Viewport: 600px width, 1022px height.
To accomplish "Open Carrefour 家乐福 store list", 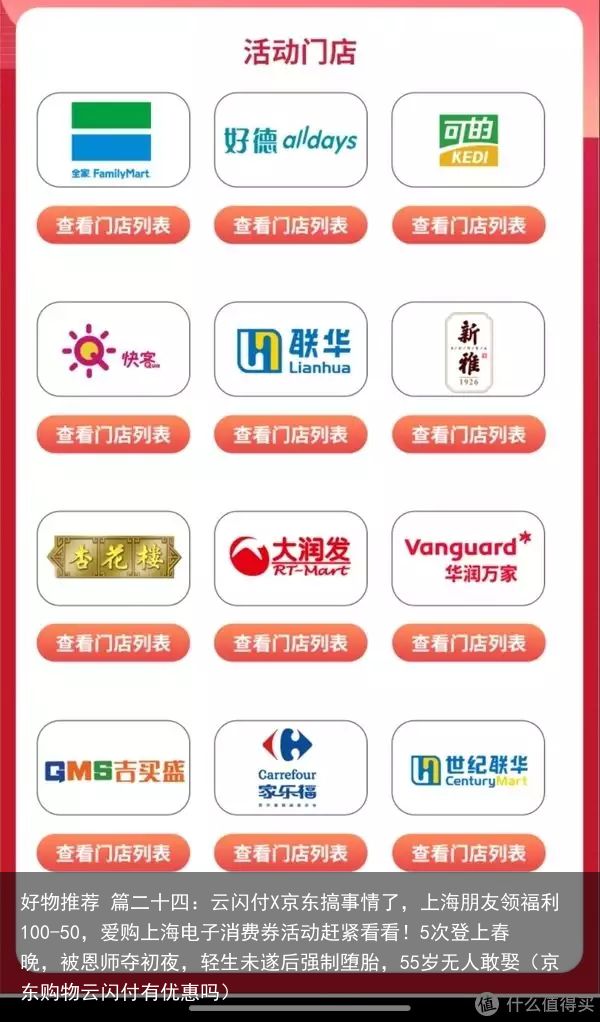I will click(x=290, y=852).
